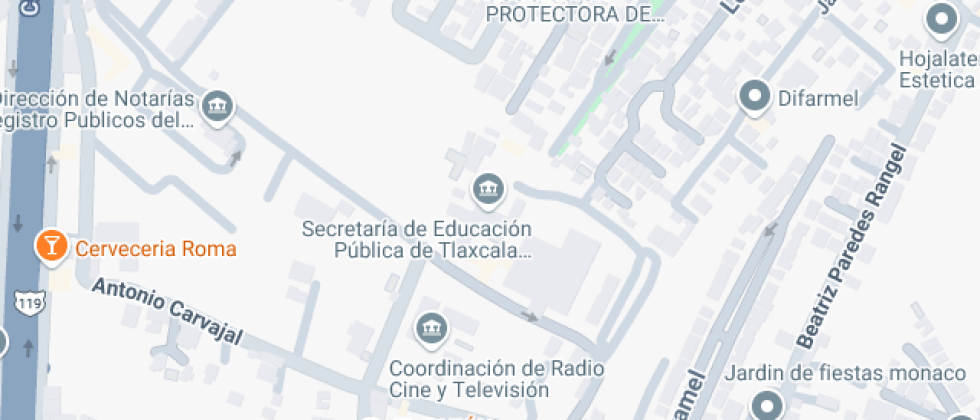Select the Secretaría de Educación Pública de Tlaxcala marker
This screenshot has height=420, width=980.
point(488,188)
